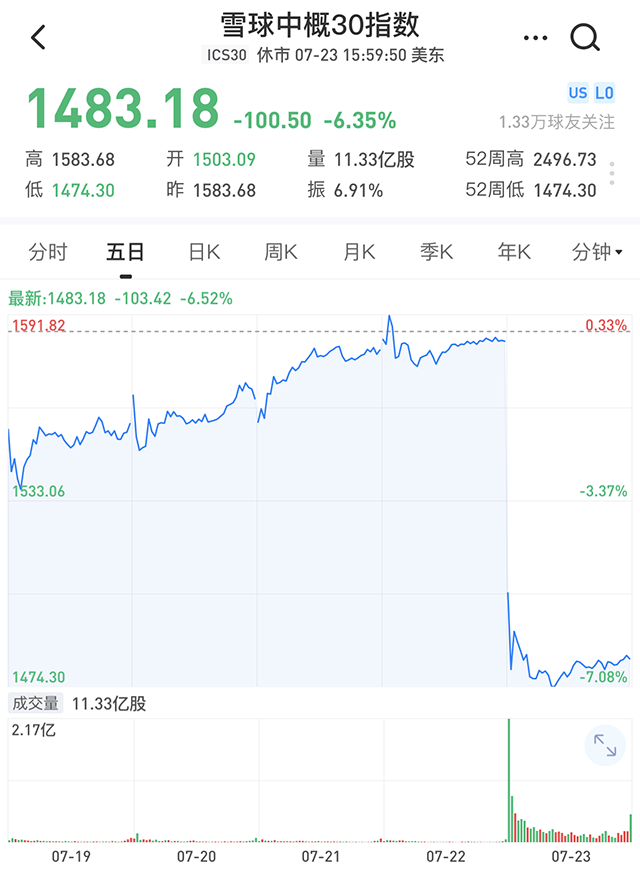Viewport: 640px width, 870px height.
Task: Show the 周K chart tab
Action: [281, 252]
